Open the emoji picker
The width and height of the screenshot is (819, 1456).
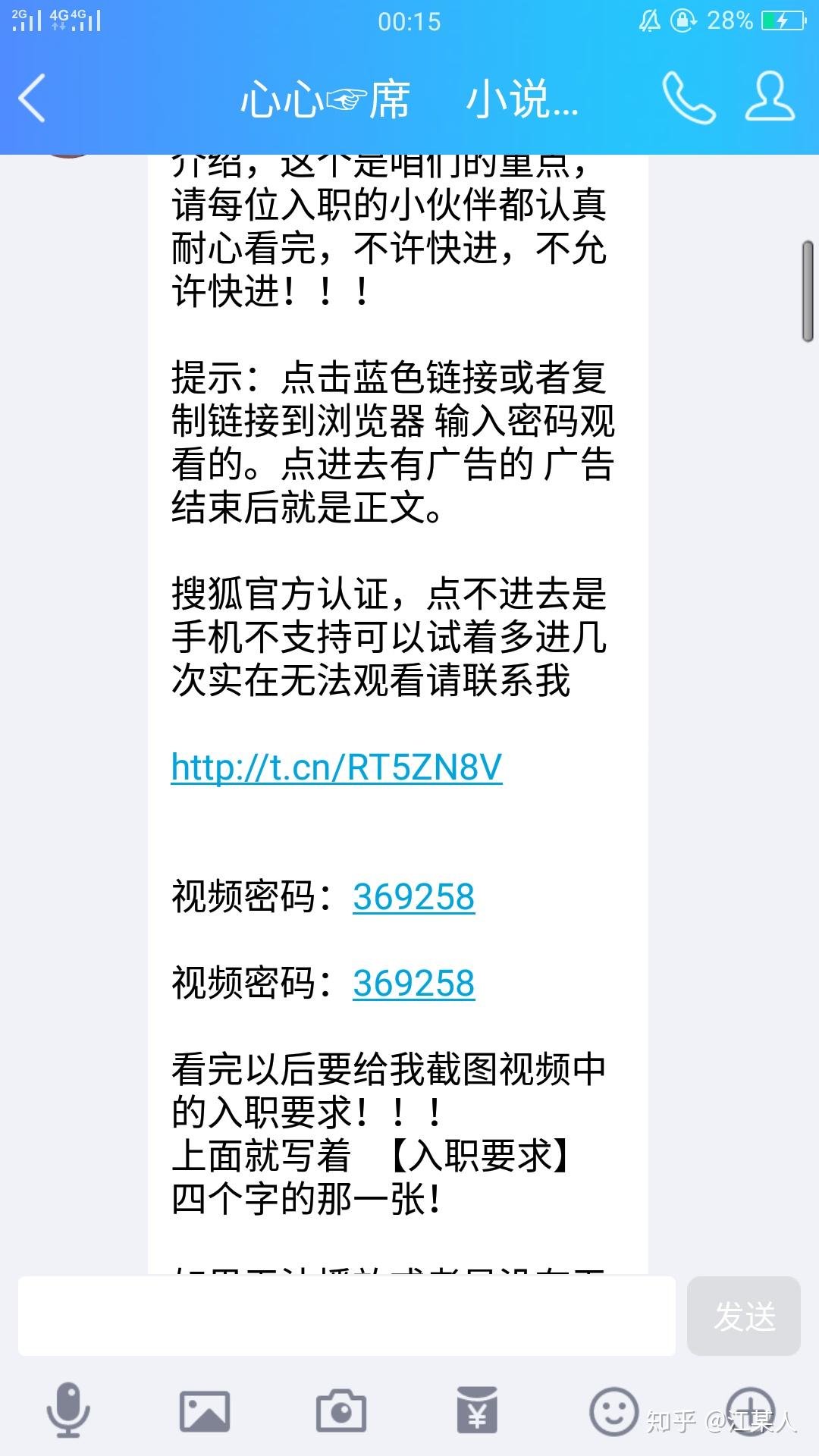coord(613,1410)
